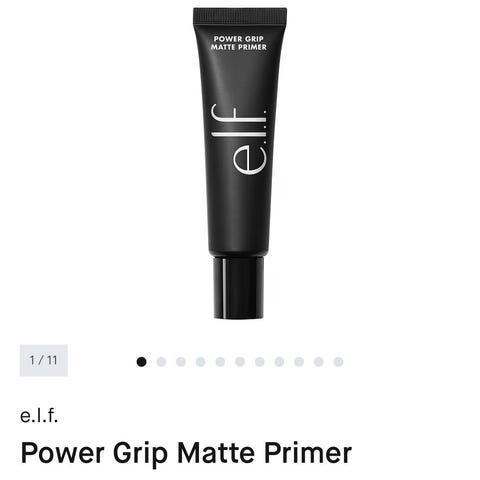Select the last carousel page indicator dot

click(x=338, y=362)
